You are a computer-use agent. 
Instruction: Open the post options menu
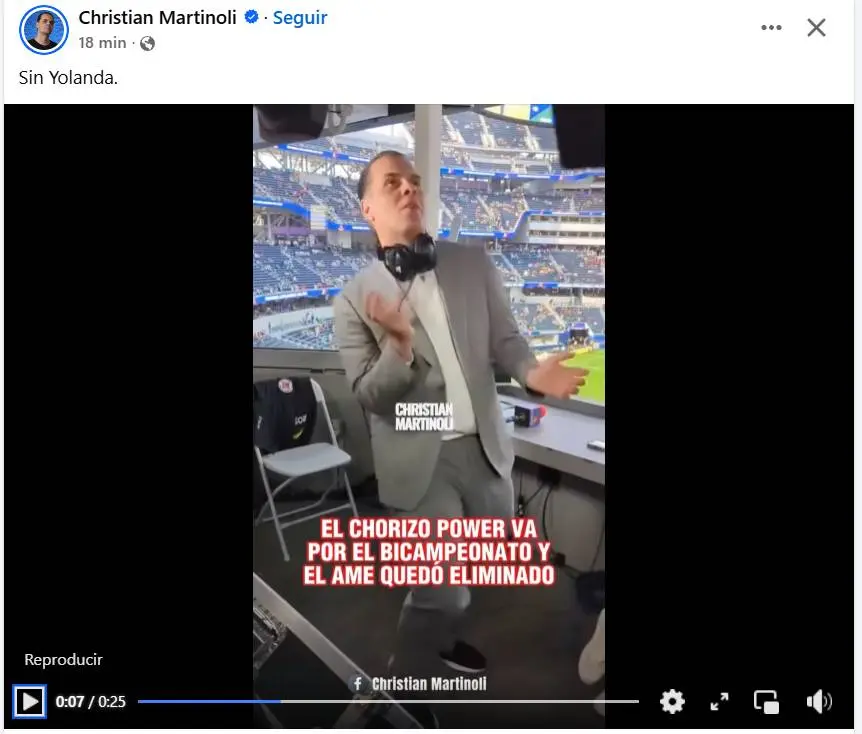(771, 28)
